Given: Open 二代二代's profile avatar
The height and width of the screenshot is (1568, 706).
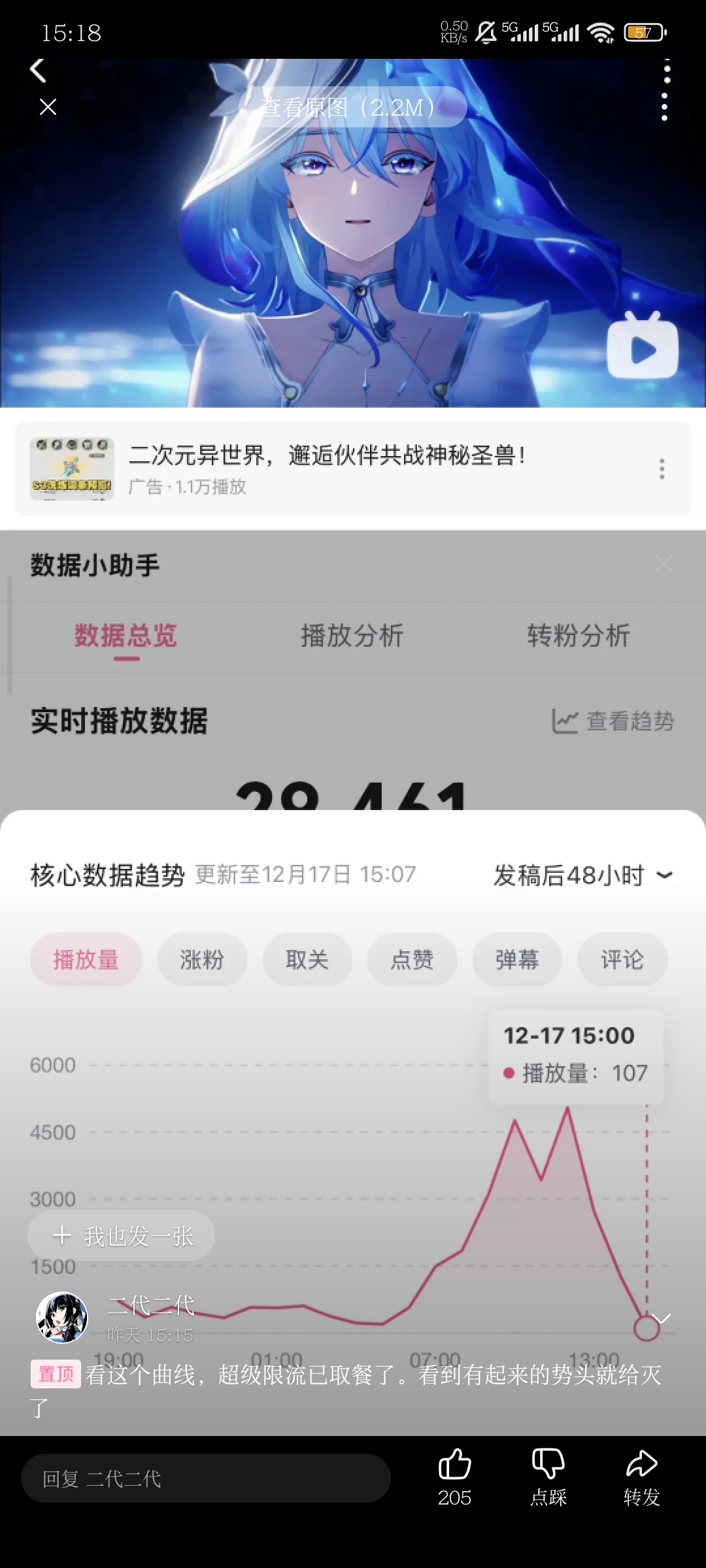Looking at the screenshot, I should click(x=62, y=1317).
